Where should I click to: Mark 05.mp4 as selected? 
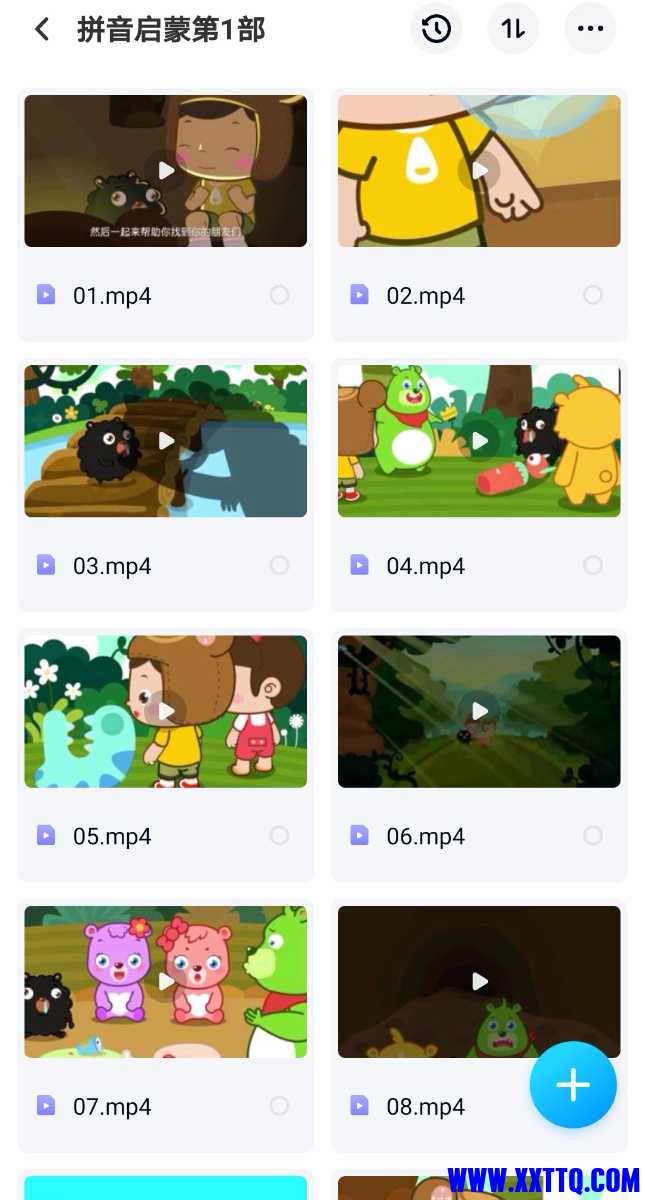click(x=280, y=835)
